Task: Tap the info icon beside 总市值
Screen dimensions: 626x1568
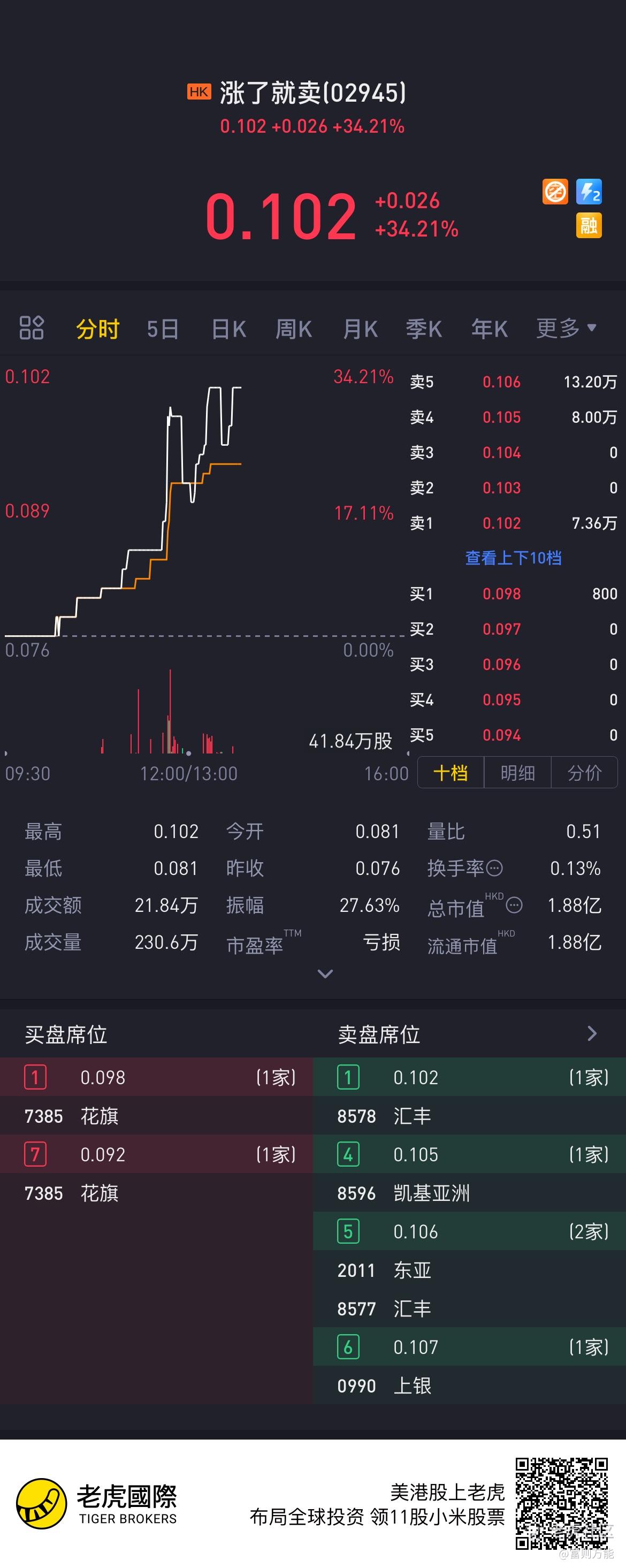Action: tap(515, 905)
